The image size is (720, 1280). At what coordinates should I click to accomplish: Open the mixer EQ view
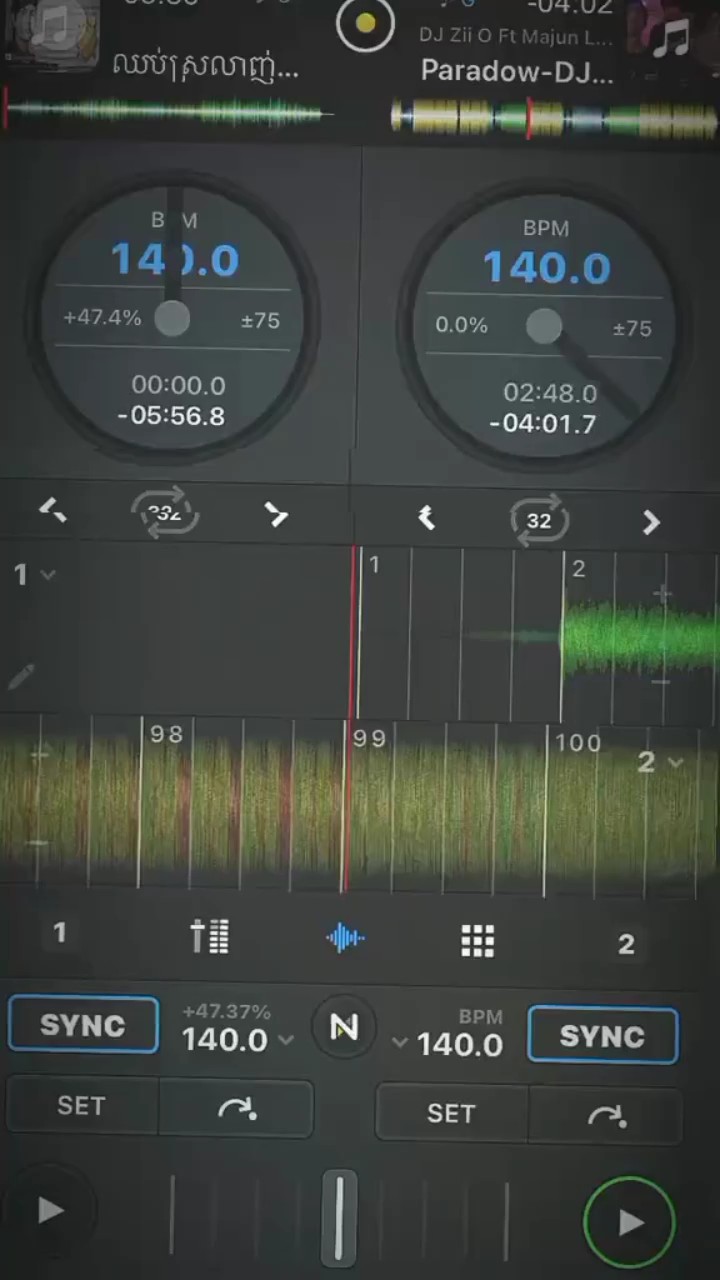(210, 937)
